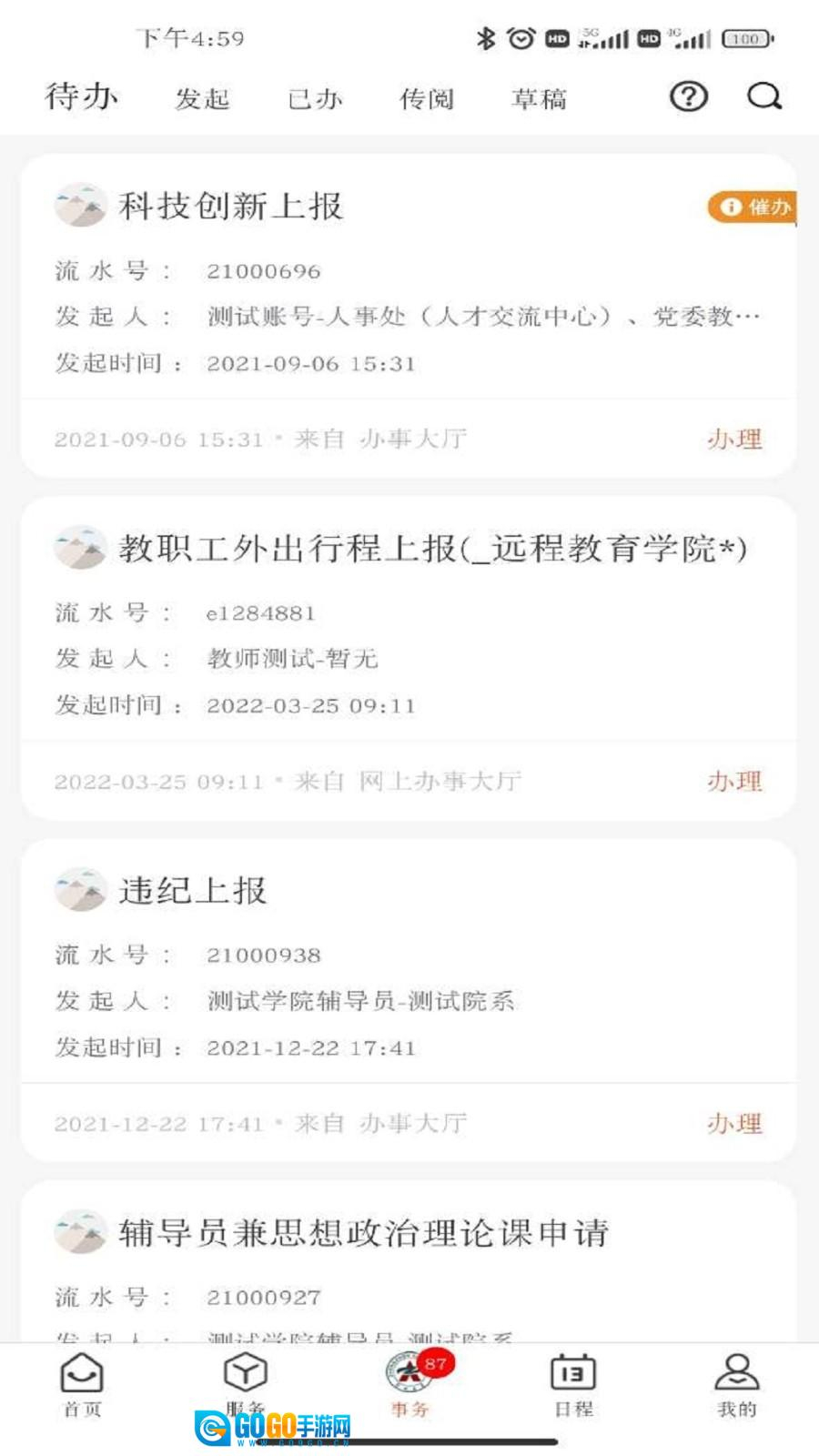Open the search magnifier icon
The image size is (819, 1456).
[763, 96]
